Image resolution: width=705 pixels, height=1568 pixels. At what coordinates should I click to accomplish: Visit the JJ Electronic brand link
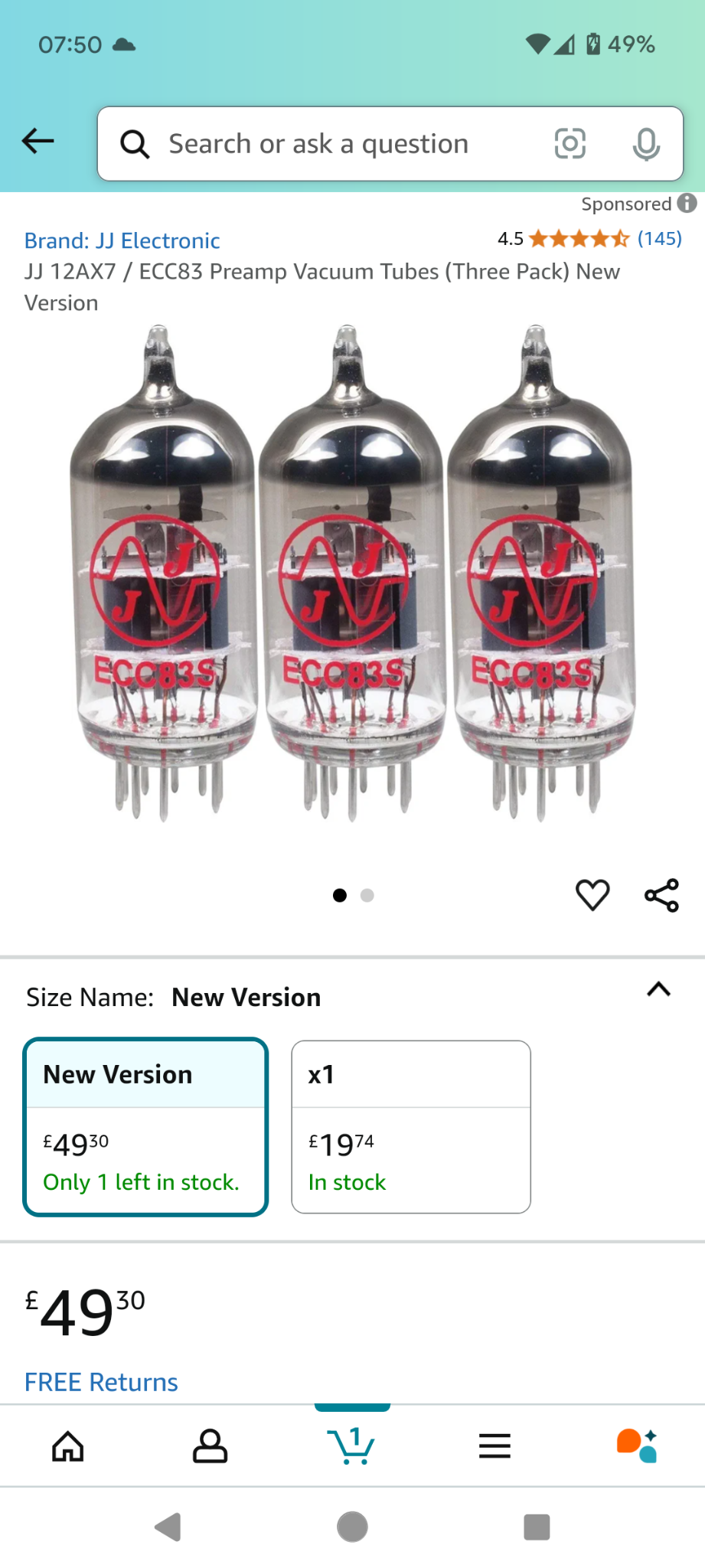coord(122,240)
